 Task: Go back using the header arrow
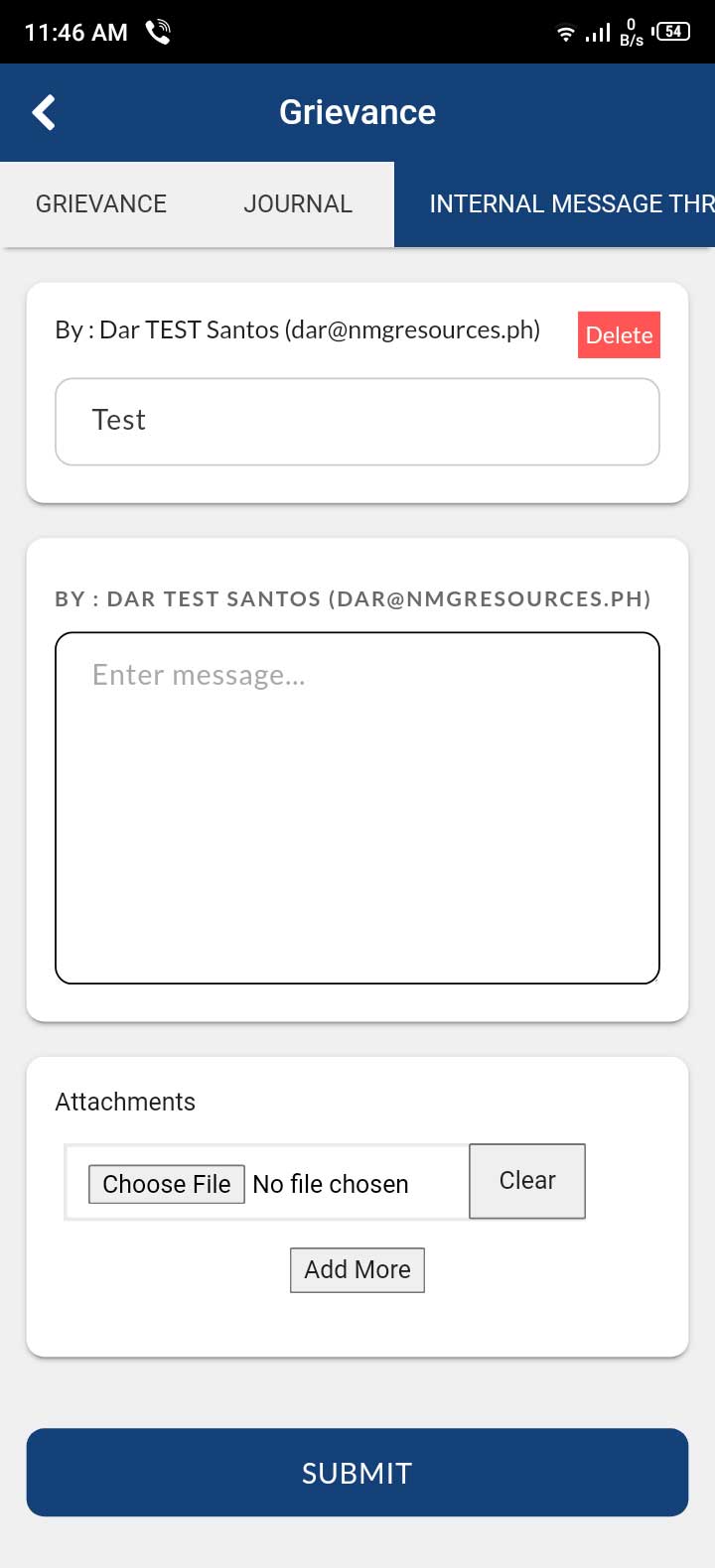tap(44, 112)
